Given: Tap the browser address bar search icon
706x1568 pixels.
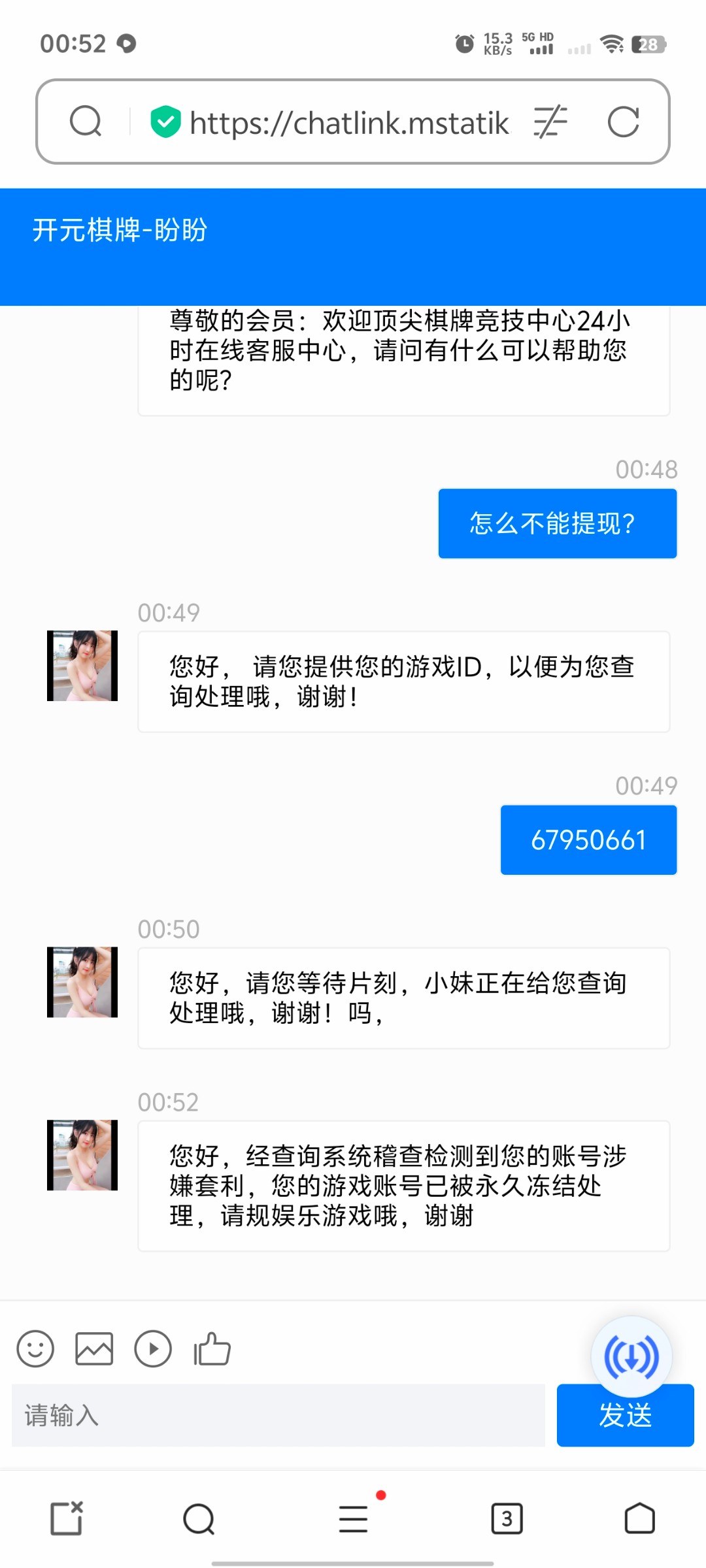Looking at the screenshot, I should coord(86,122).
